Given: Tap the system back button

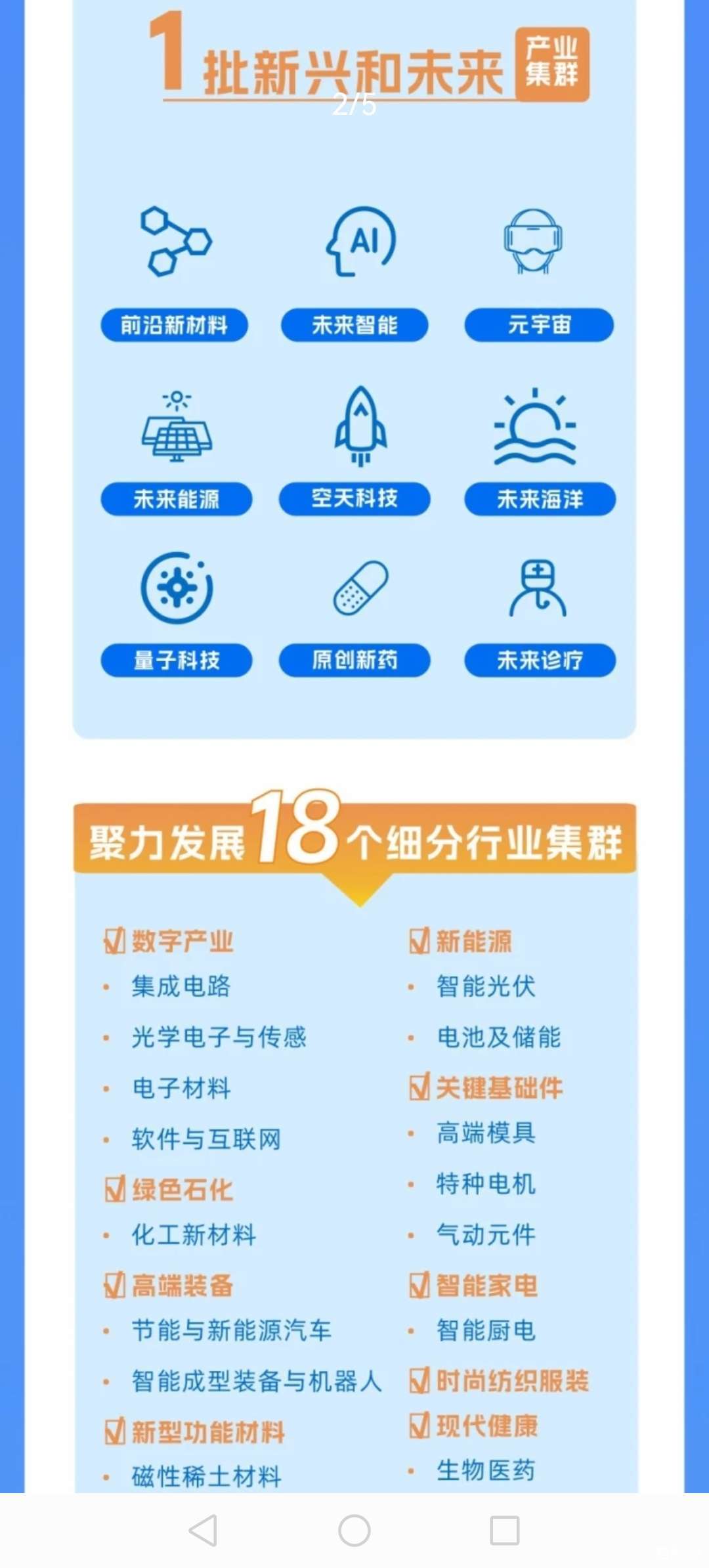Looking at the screenshot, I should pos(203,1531).
